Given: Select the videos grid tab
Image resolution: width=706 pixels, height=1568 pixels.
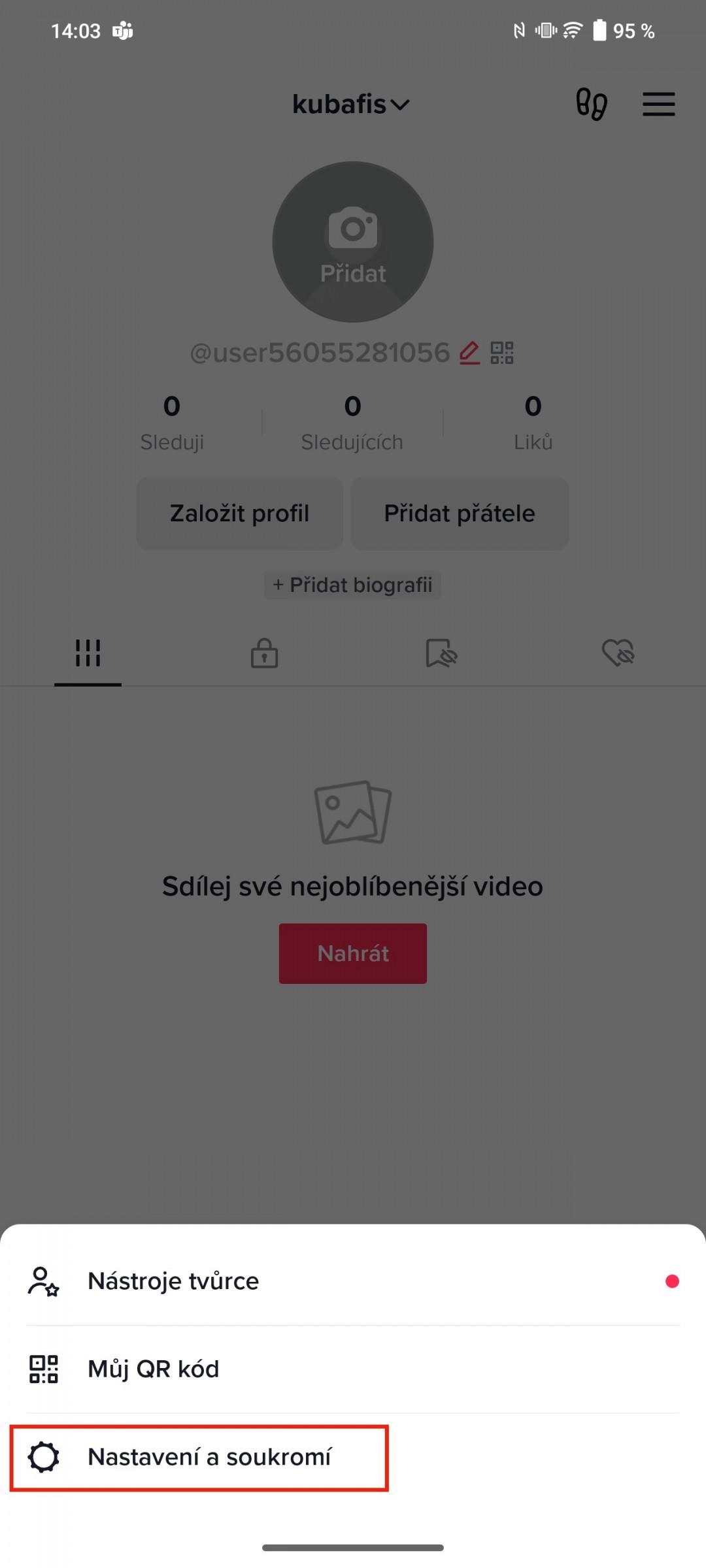Looking at the screenshot, I should coord(88,653).
